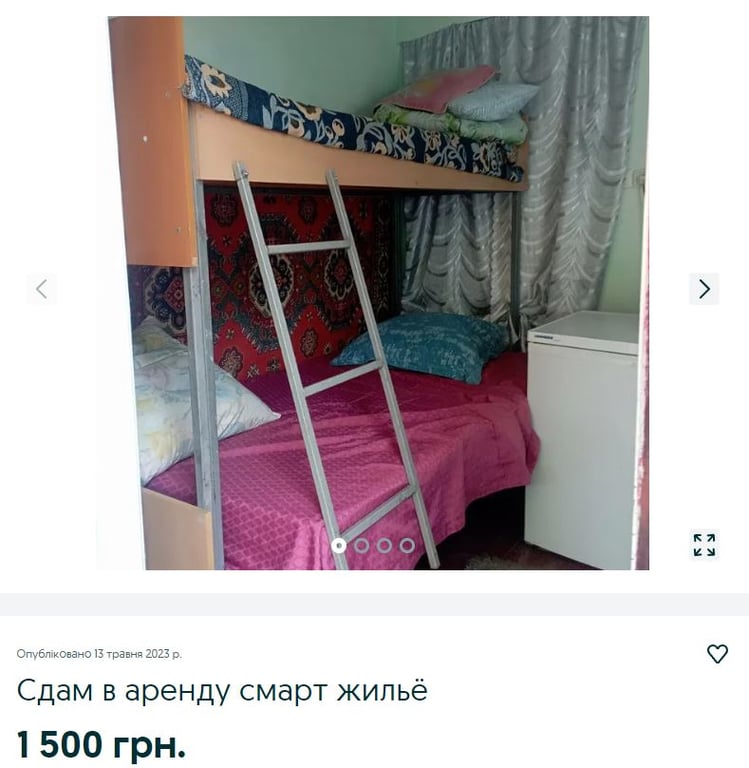Viewport: 749px width, 768px height.
Task: Expand the photo to fullscreen
Action: [704, 545]
